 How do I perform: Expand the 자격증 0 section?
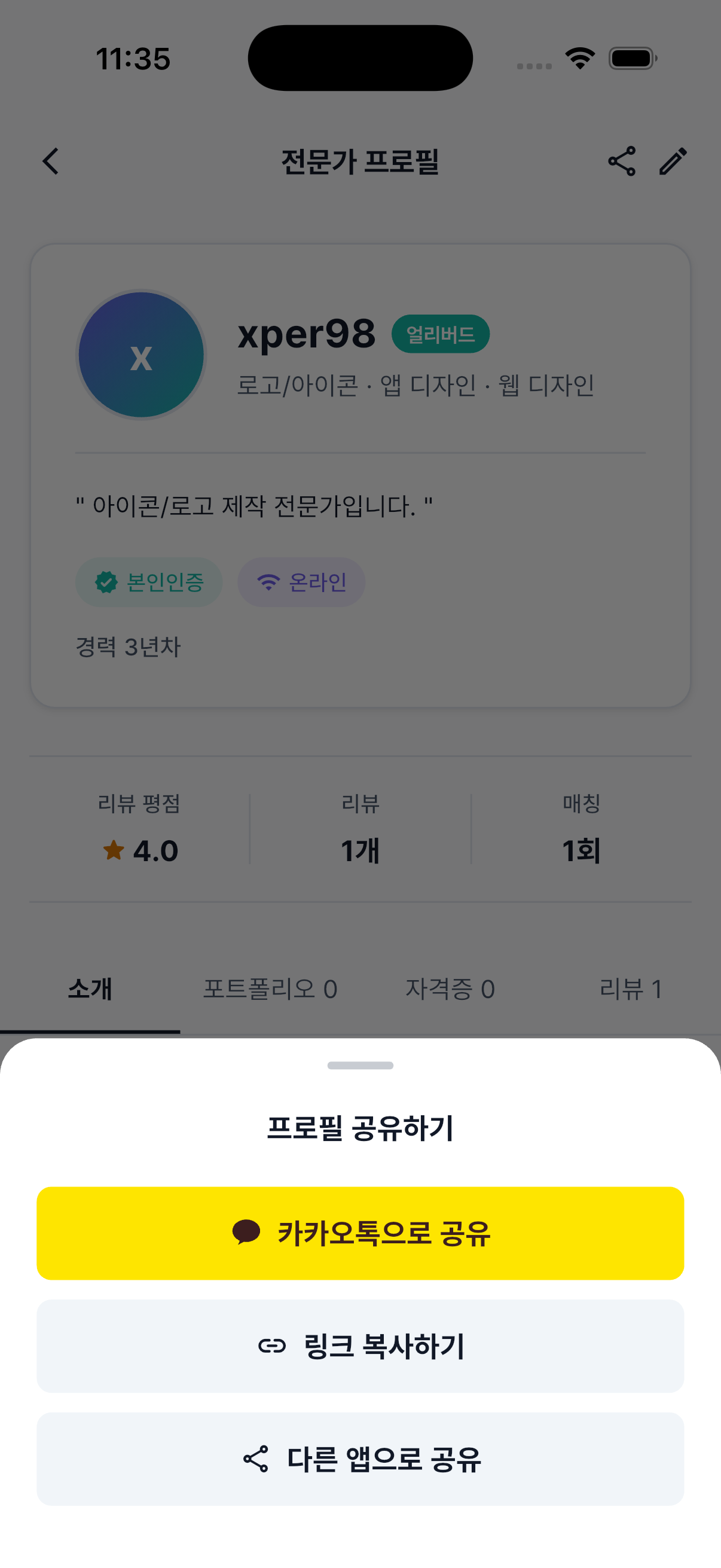coord(450,989)
